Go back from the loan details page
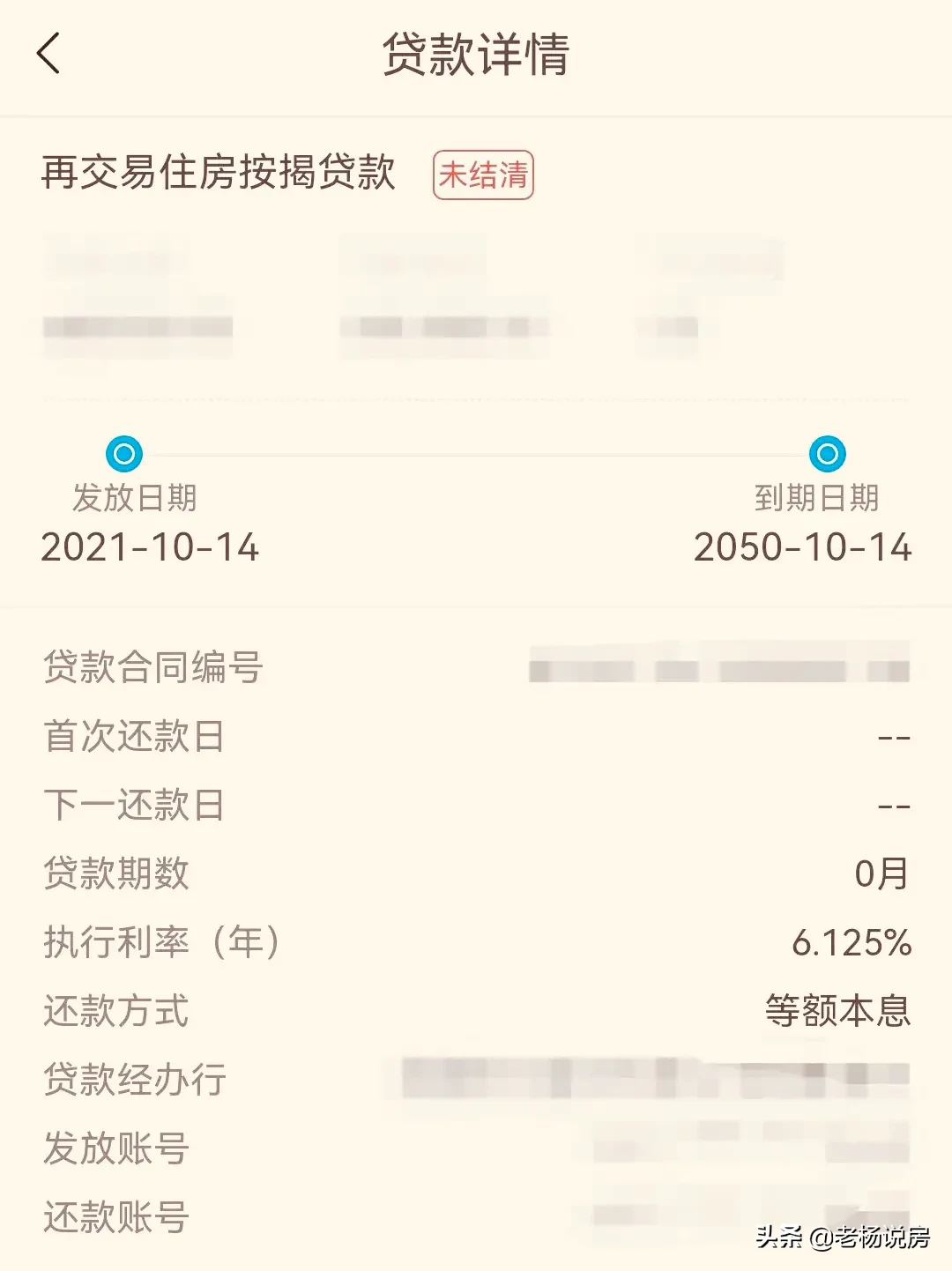952x1271 pixels. point(49,54)
